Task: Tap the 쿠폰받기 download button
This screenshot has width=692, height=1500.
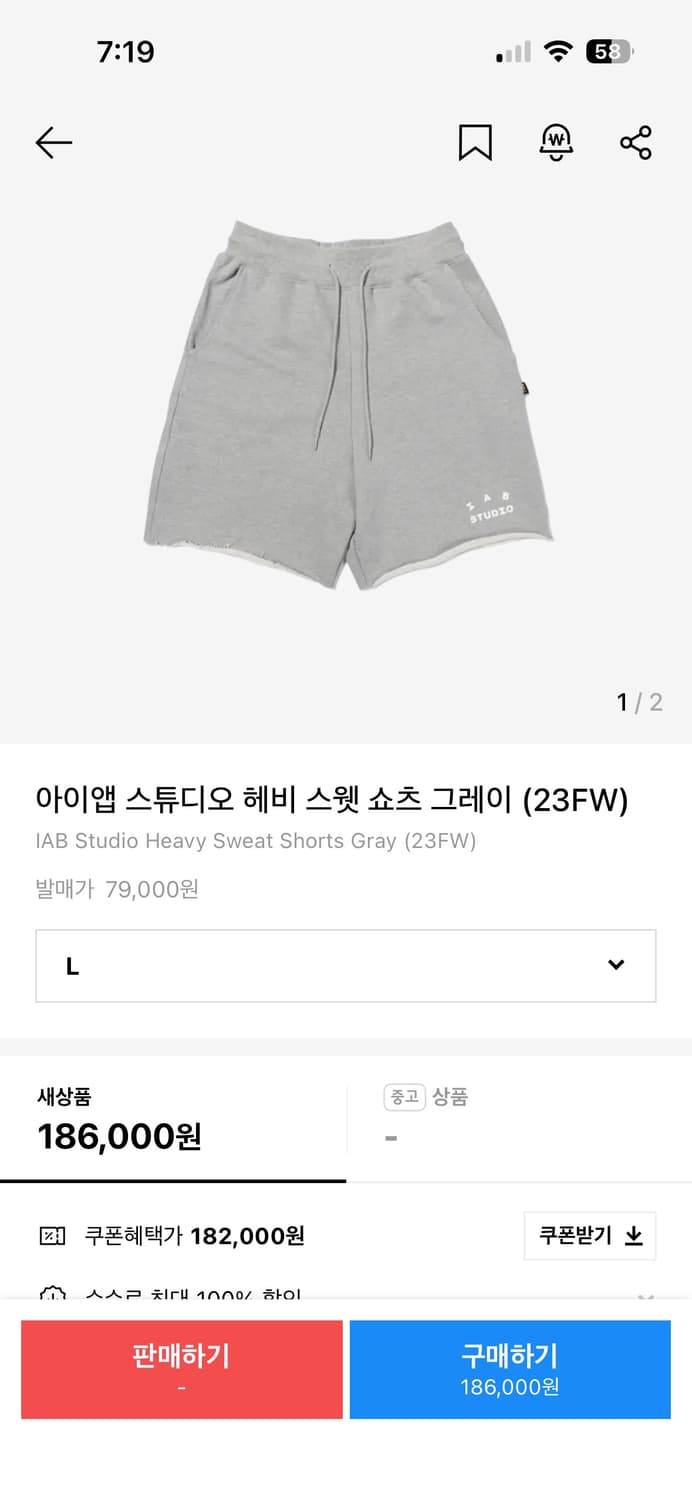Action: (x=590, y=1236)
